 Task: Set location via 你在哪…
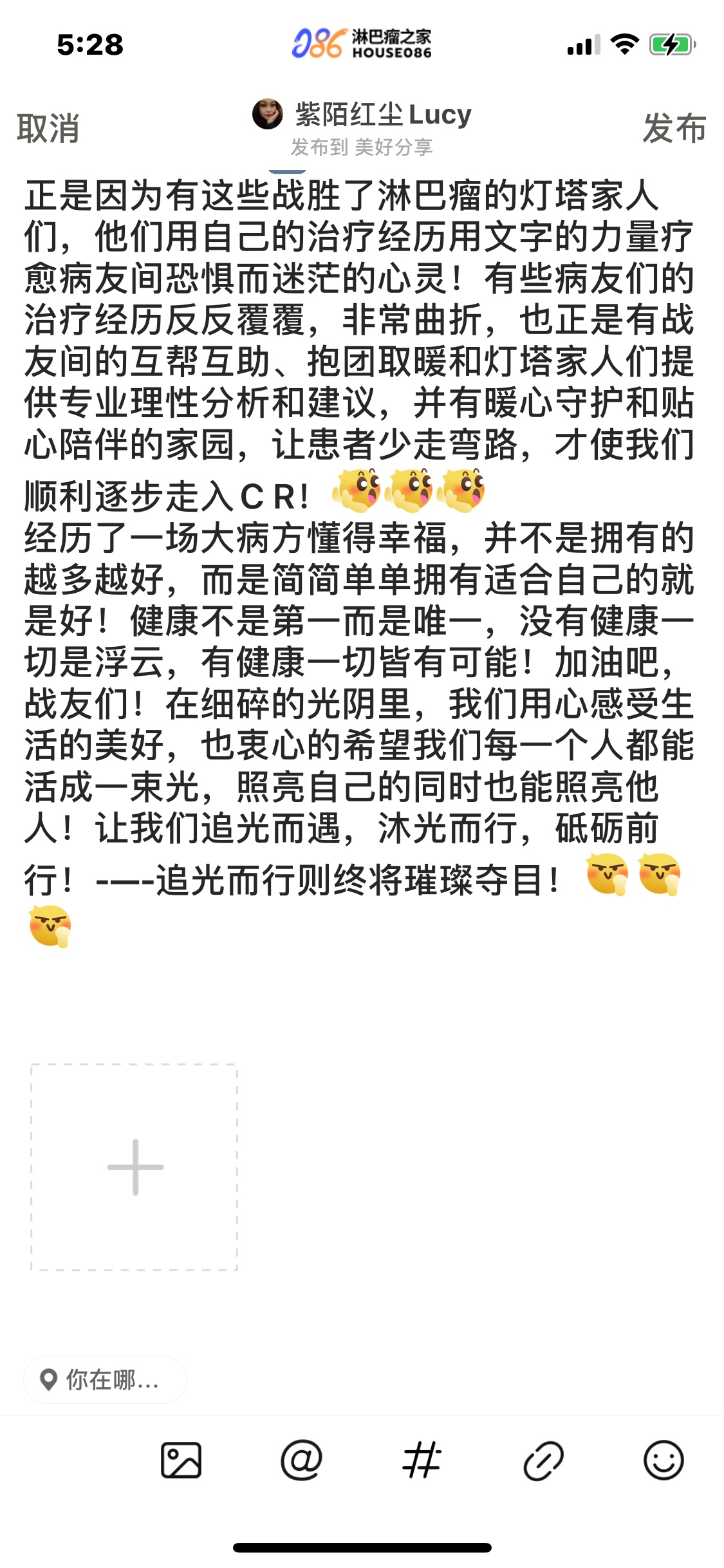click(106, 1379)
